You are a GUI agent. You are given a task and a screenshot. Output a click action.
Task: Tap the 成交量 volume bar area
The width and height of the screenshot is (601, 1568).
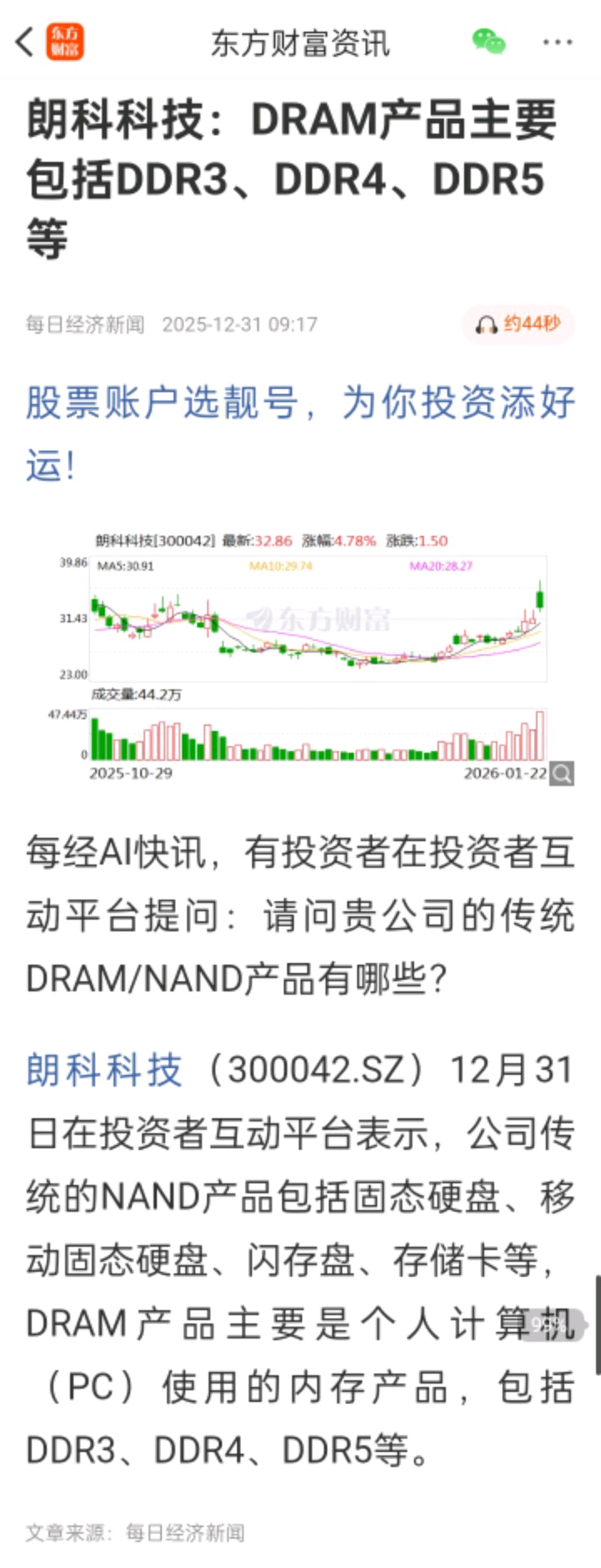click(317, 739)
